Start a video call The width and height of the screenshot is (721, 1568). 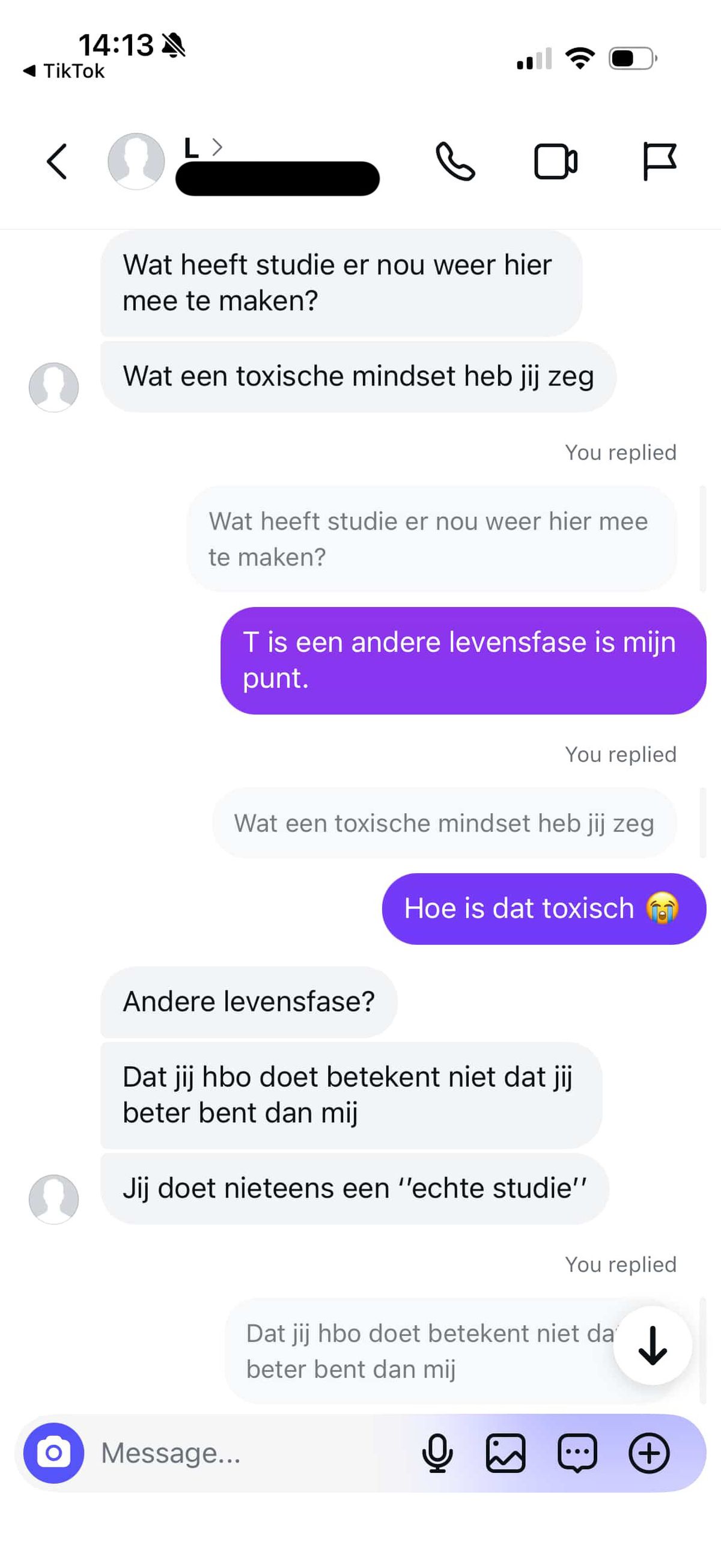(555, 161)
